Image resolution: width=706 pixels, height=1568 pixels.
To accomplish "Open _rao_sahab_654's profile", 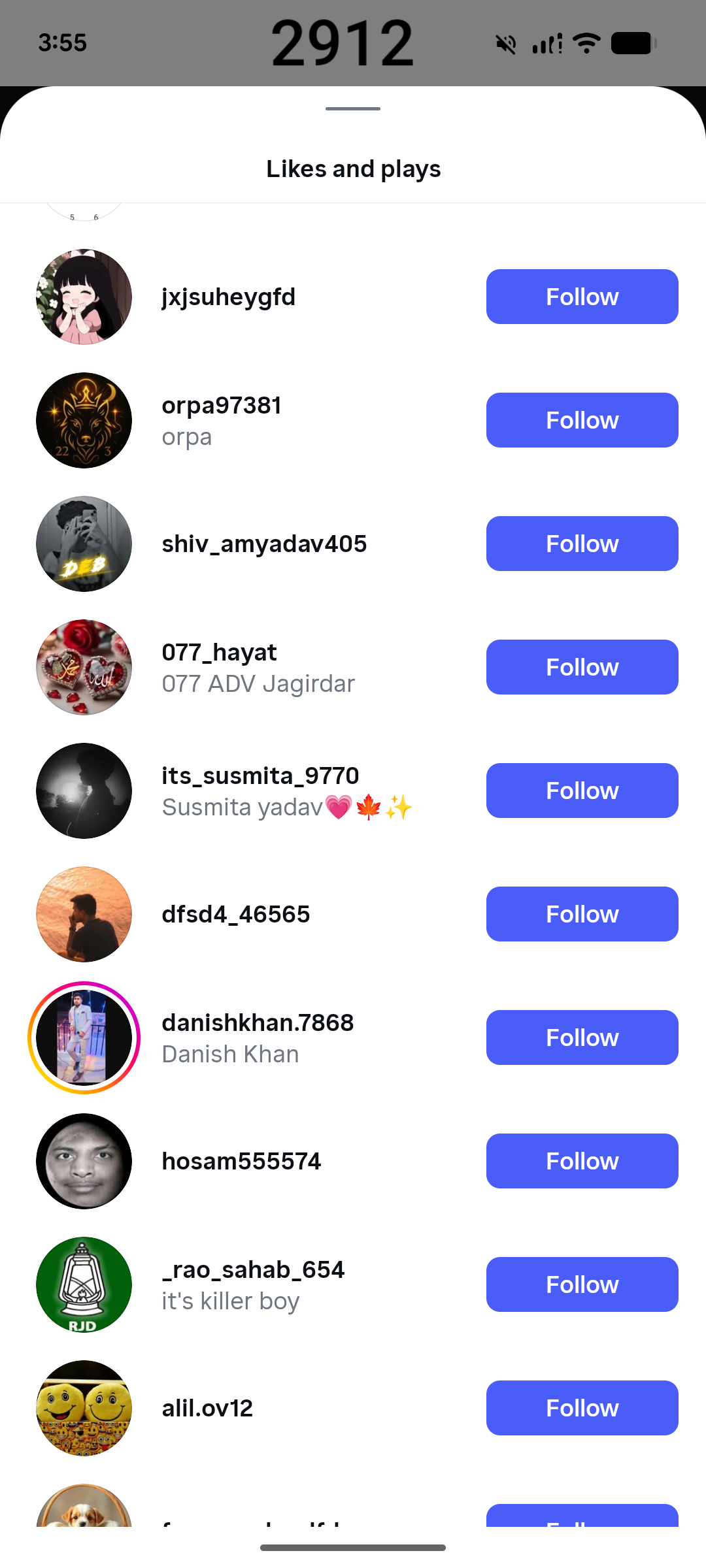I will (x=253, y=1270).
